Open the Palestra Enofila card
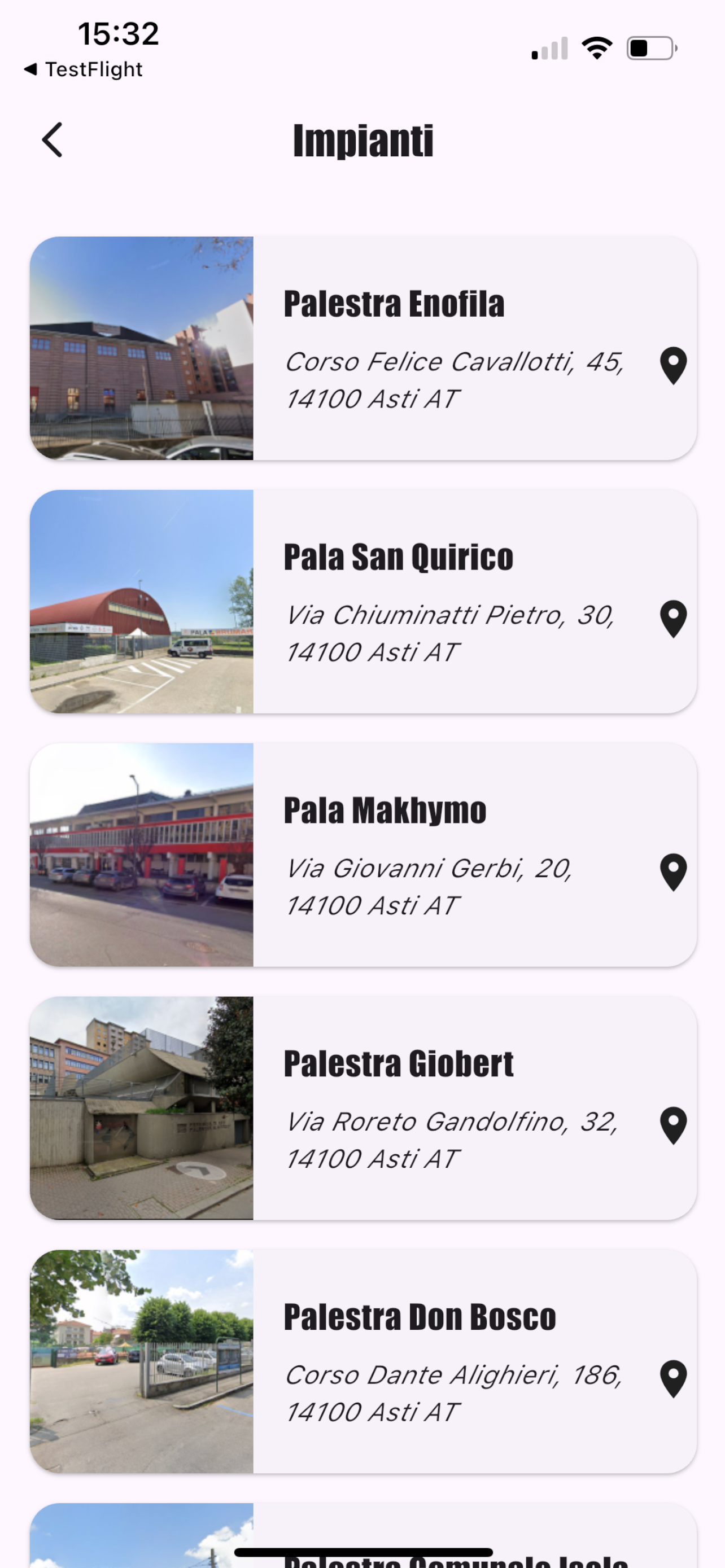This screenshot has width=725, height=1568. [x=364, y=348]
